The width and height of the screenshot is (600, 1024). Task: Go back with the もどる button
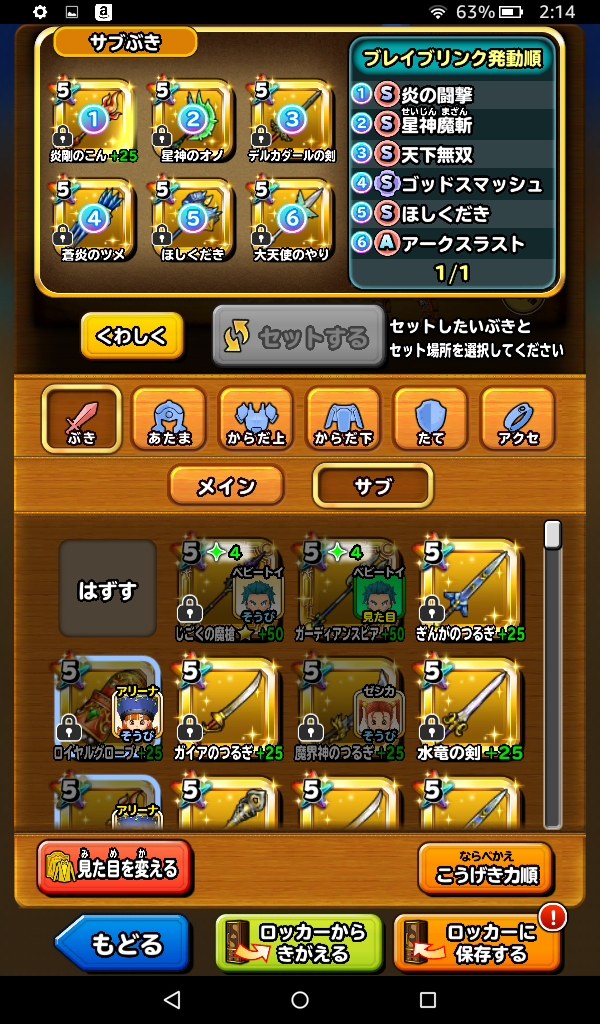pyautogui.click(x=122, y=943)
